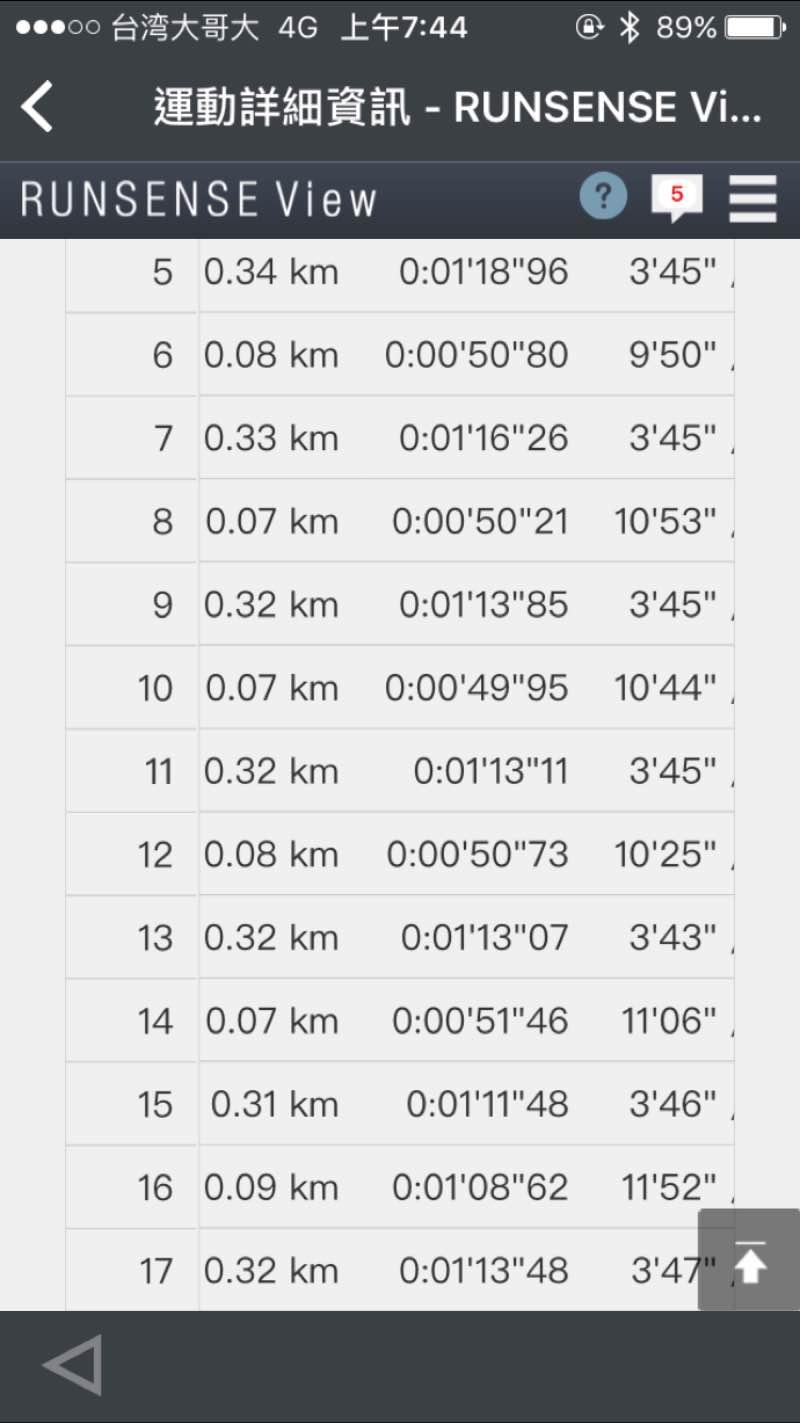Open the notifications with 5 unread

676,197
